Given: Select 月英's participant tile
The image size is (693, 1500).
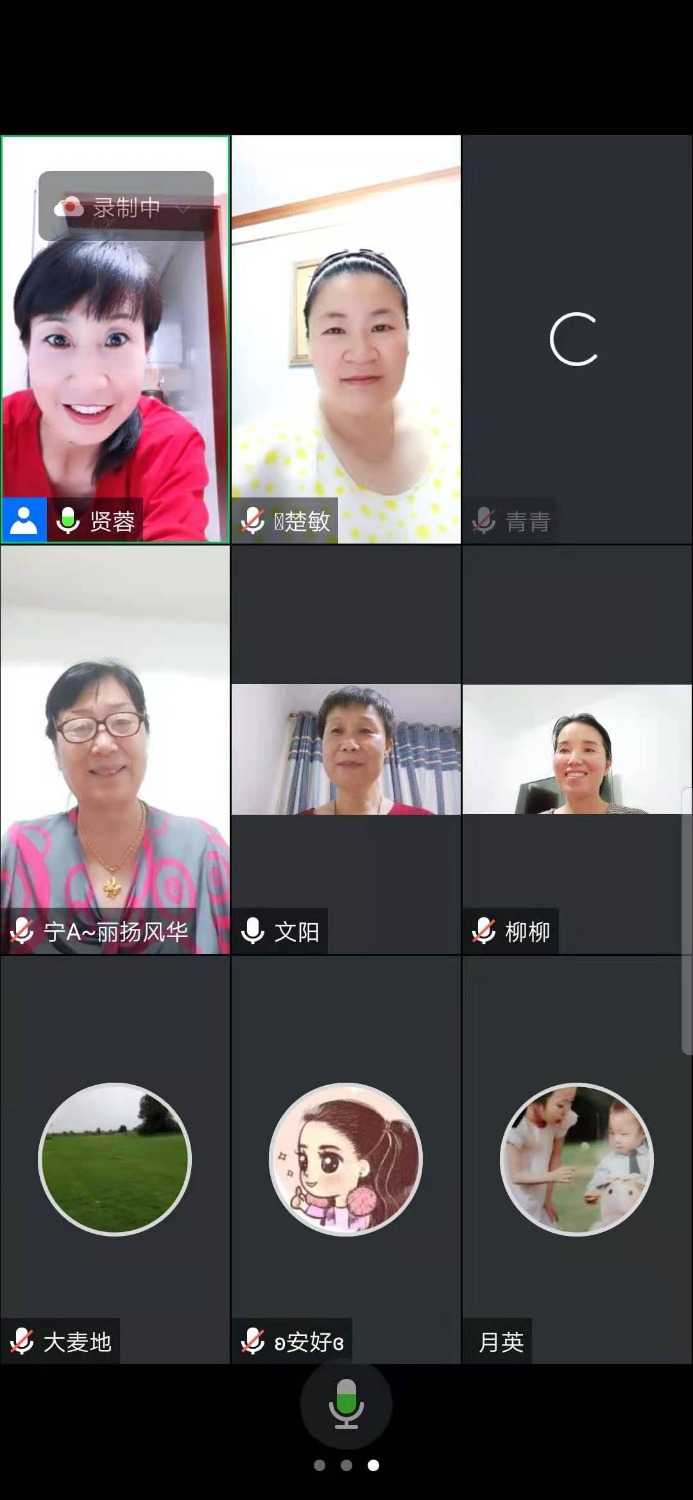Looking at the screenshot, I should tap(576, 1160).
